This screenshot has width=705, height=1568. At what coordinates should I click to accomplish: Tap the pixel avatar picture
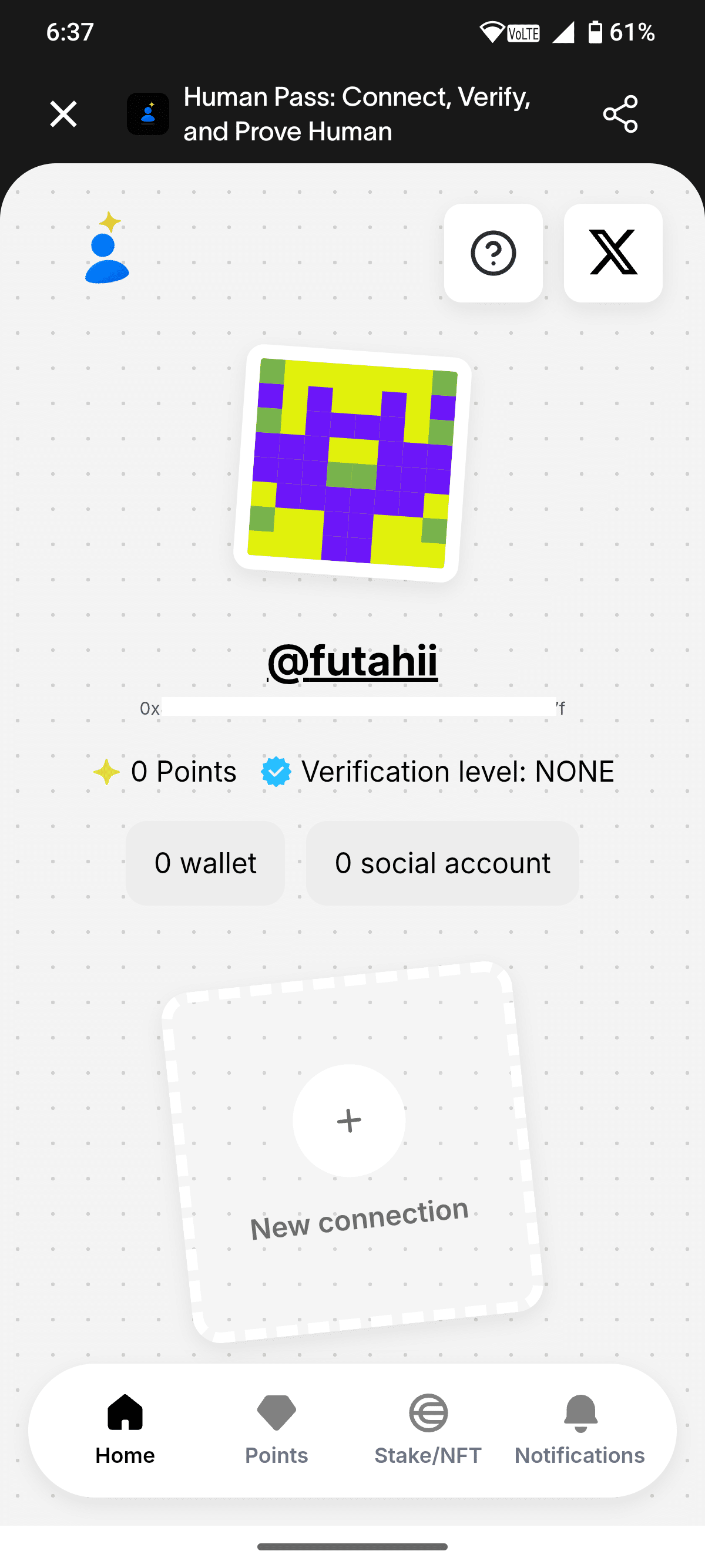pyautogui.click(x=352, y=463)
